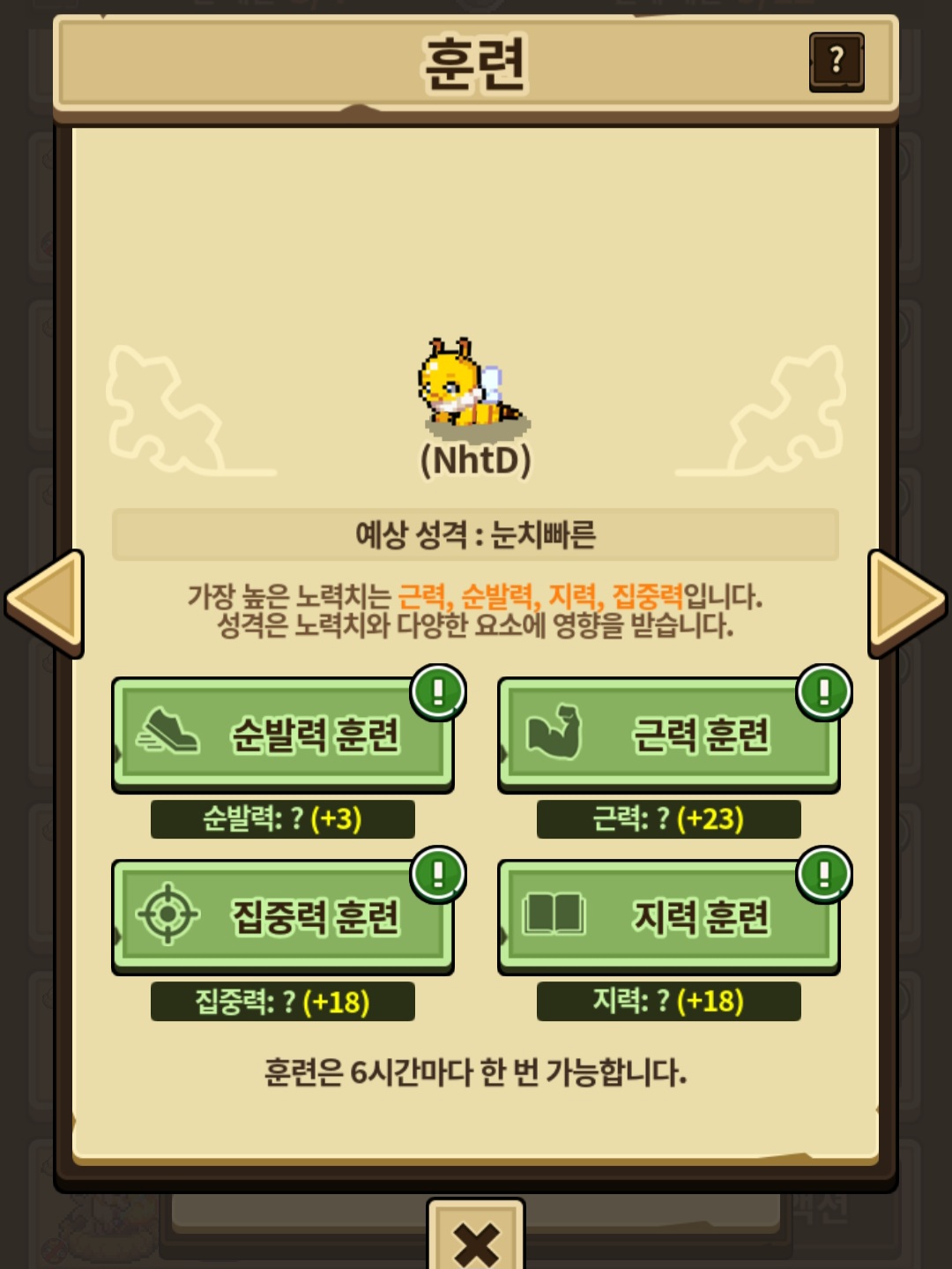Go to previous pet with left arrow
This screenshot has height=1269, width=952.
(x=44, y=603)
